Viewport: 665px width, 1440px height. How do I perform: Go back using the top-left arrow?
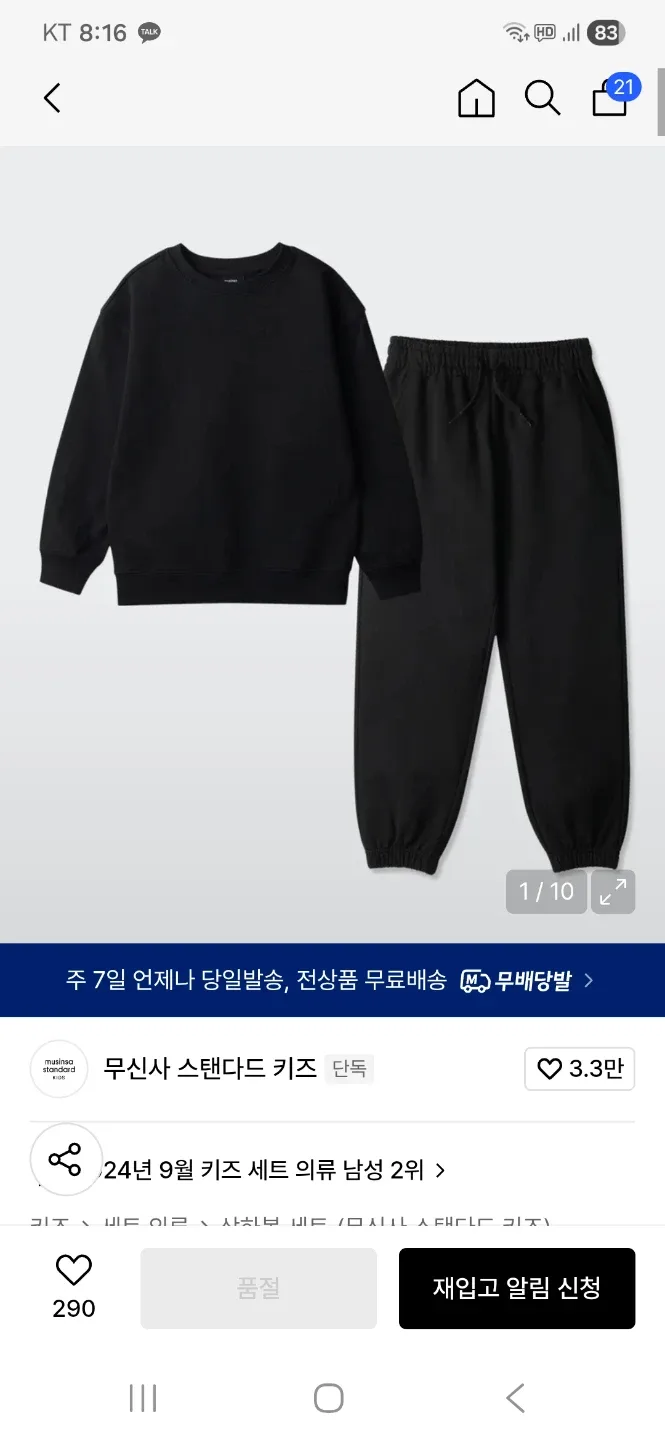coord(52,98)
